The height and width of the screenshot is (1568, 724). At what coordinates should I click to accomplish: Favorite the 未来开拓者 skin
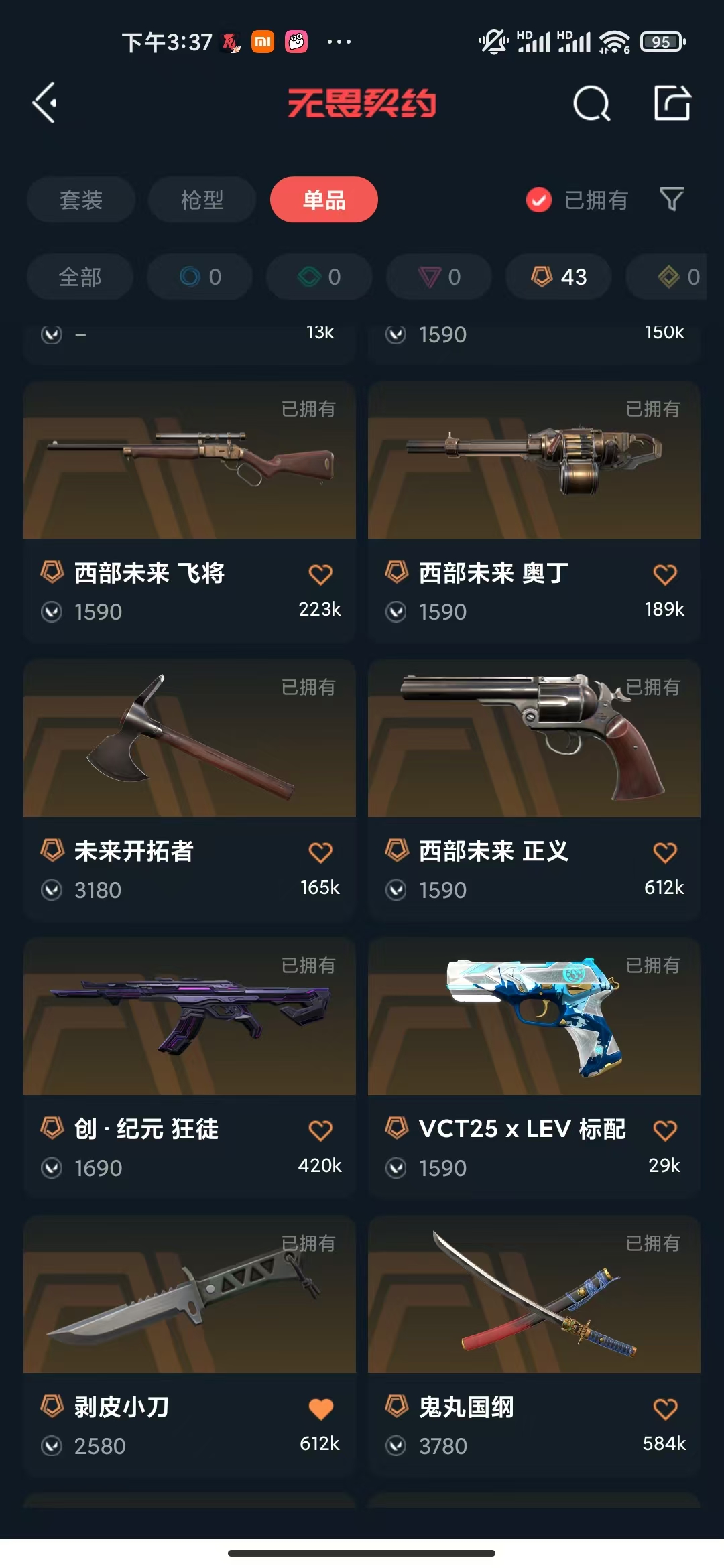tap(320, 852)
